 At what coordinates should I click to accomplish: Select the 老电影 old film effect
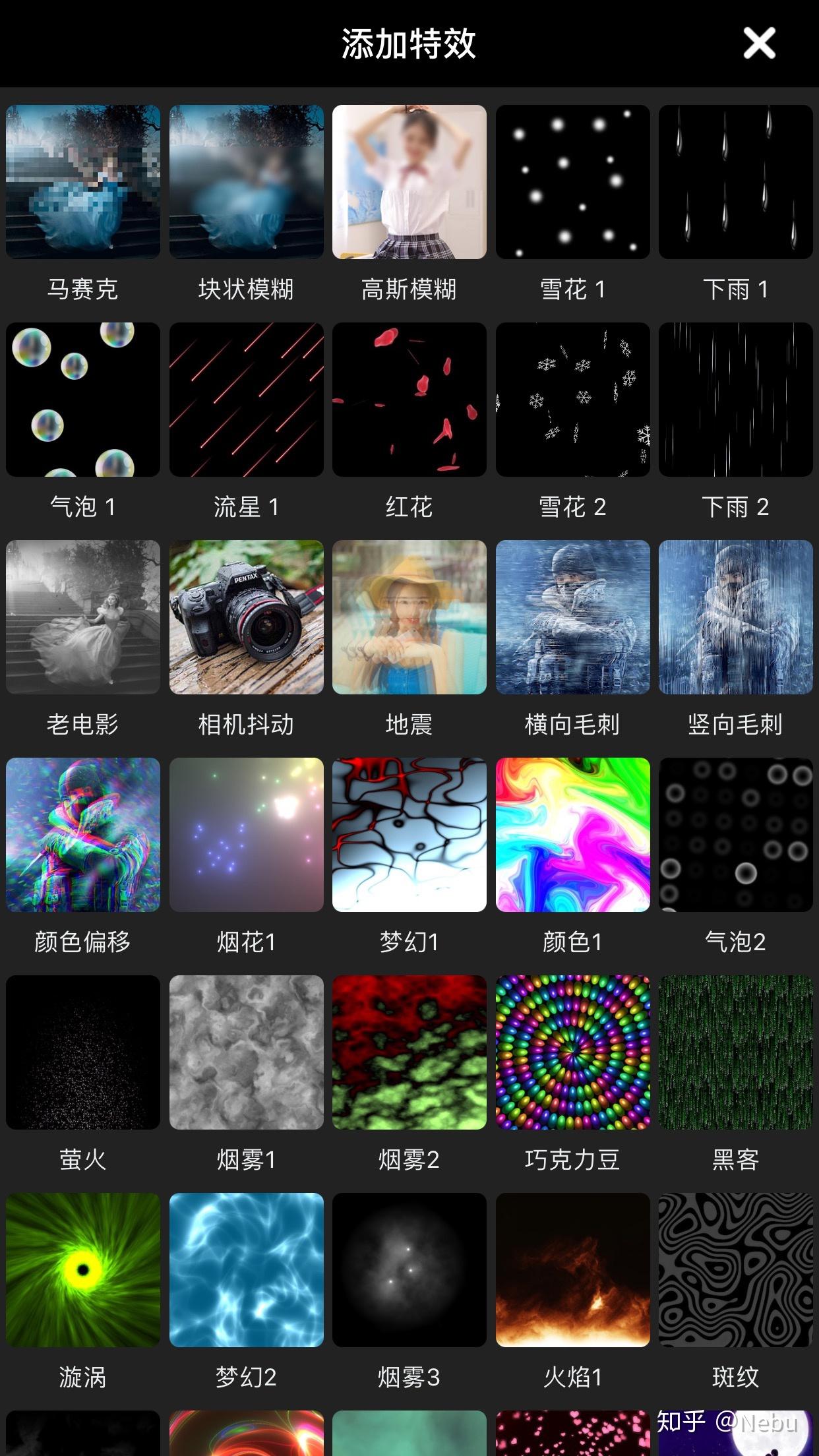(83, 617)
